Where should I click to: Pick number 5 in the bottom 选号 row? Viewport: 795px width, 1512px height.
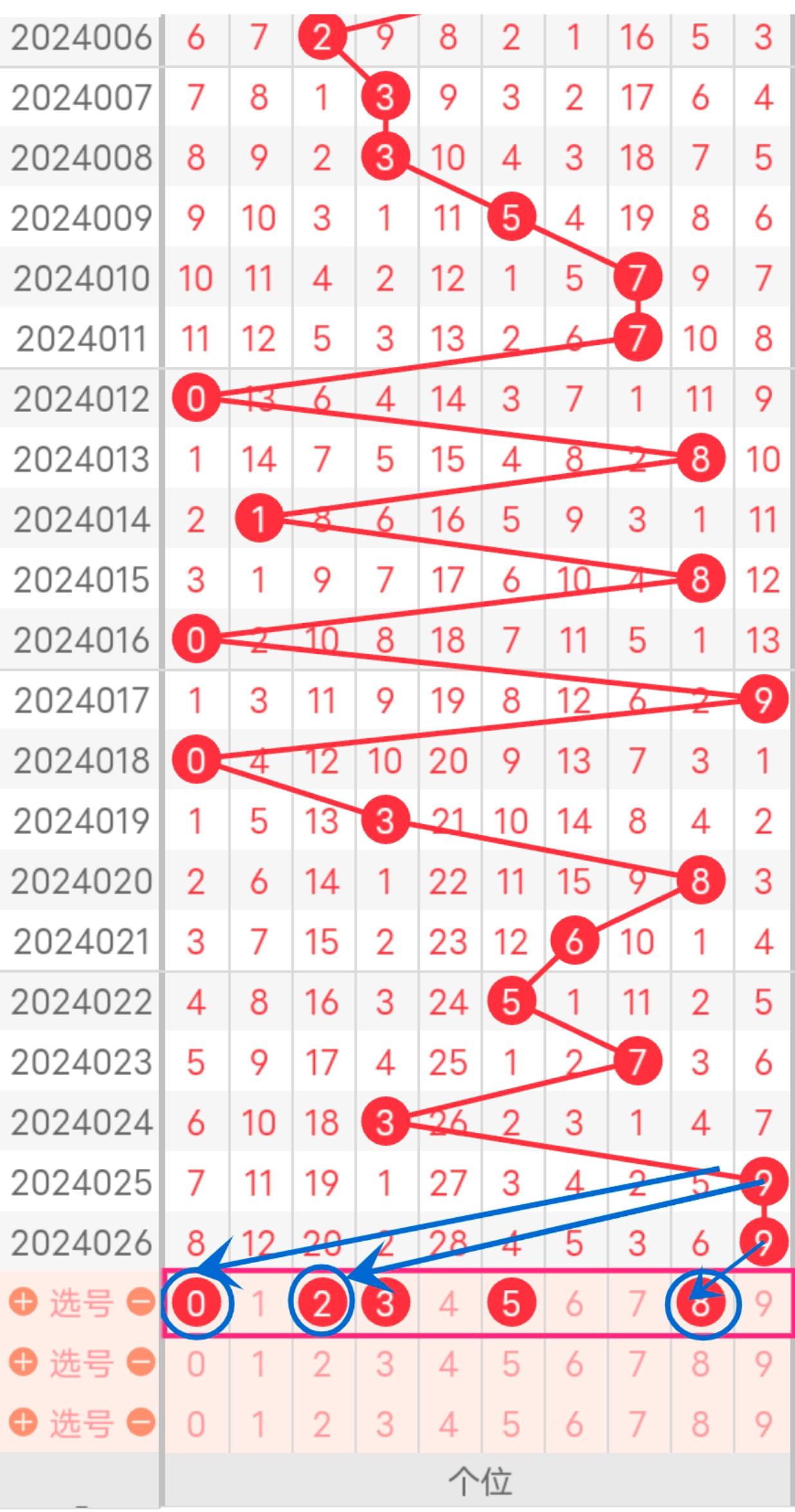click(511, 1424)
